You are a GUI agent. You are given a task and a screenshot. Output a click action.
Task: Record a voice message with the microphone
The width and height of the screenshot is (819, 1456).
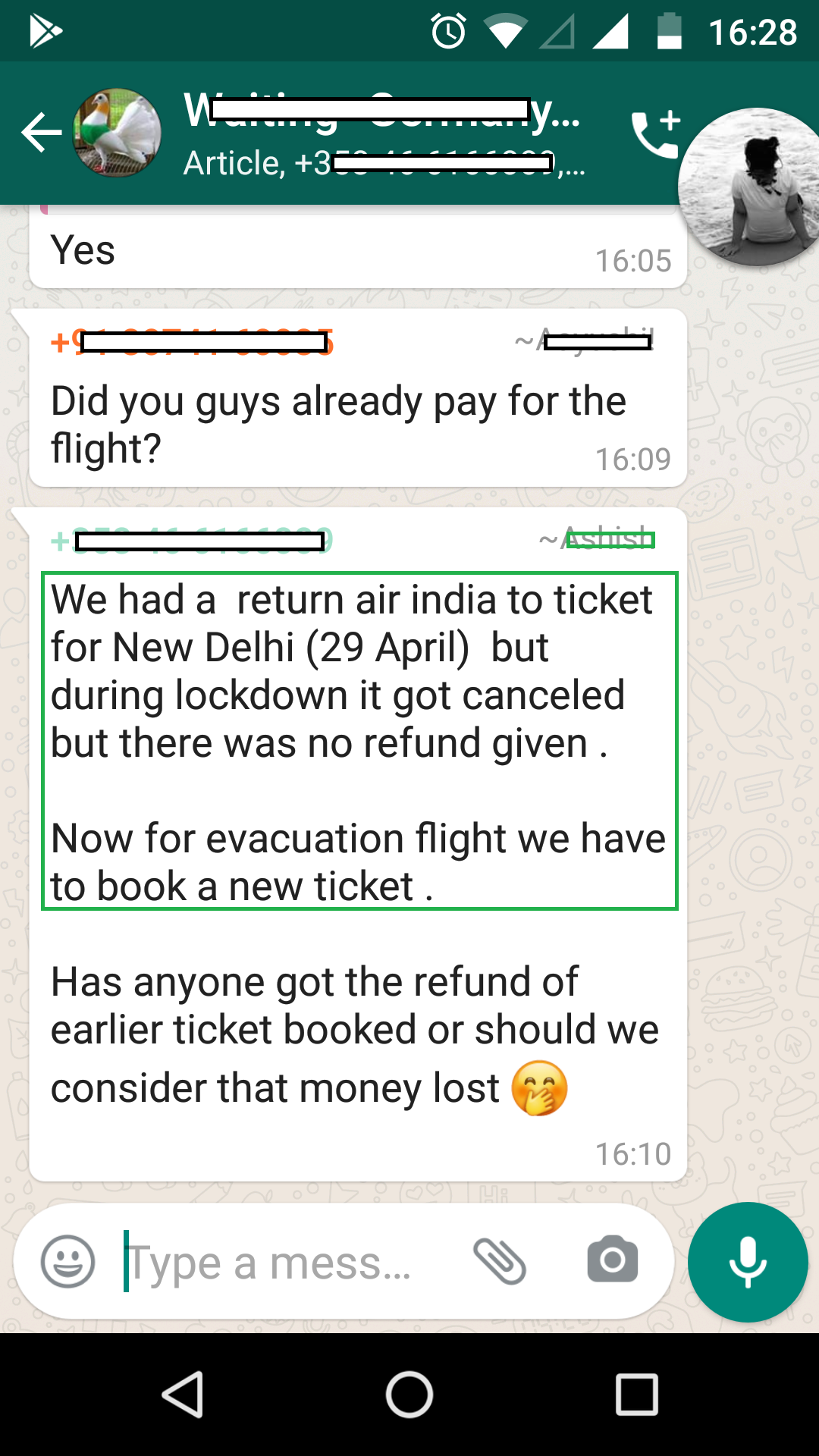748,1262
